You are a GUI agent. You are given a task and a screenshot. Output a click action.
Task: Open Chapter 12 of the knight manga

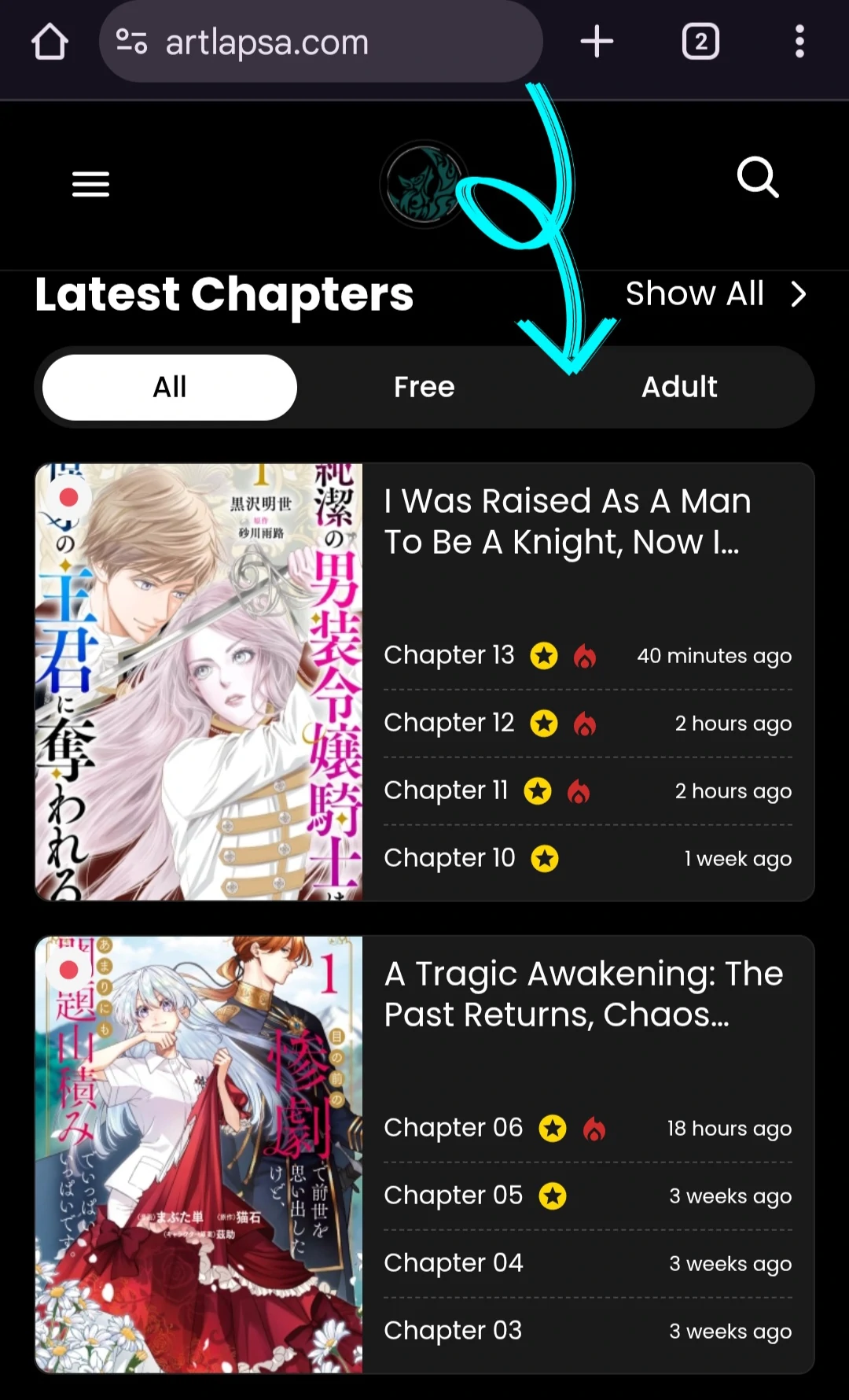(449, 723)
